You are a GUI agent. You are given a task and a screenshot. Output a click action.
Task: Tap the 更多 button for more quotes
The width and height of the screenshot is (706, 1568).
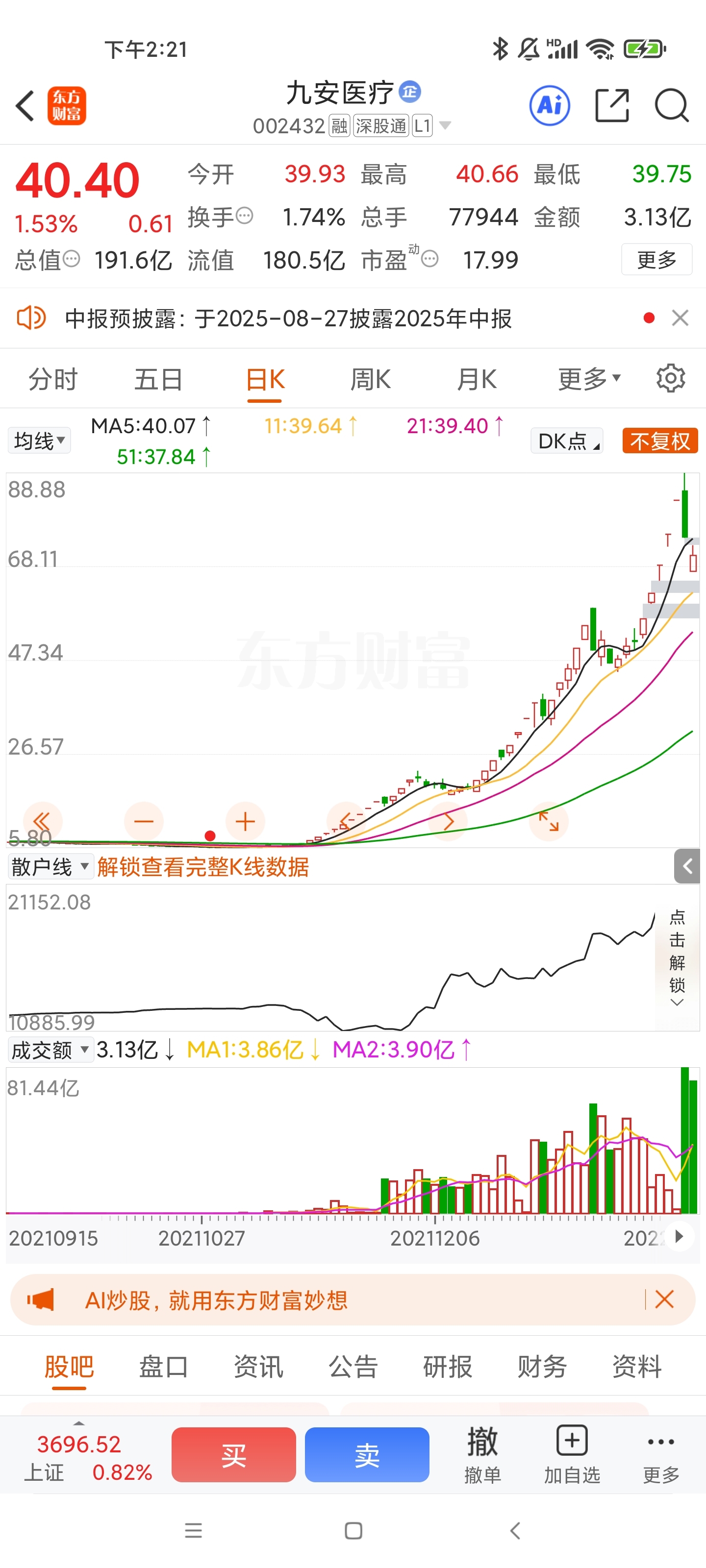[656, 260]
